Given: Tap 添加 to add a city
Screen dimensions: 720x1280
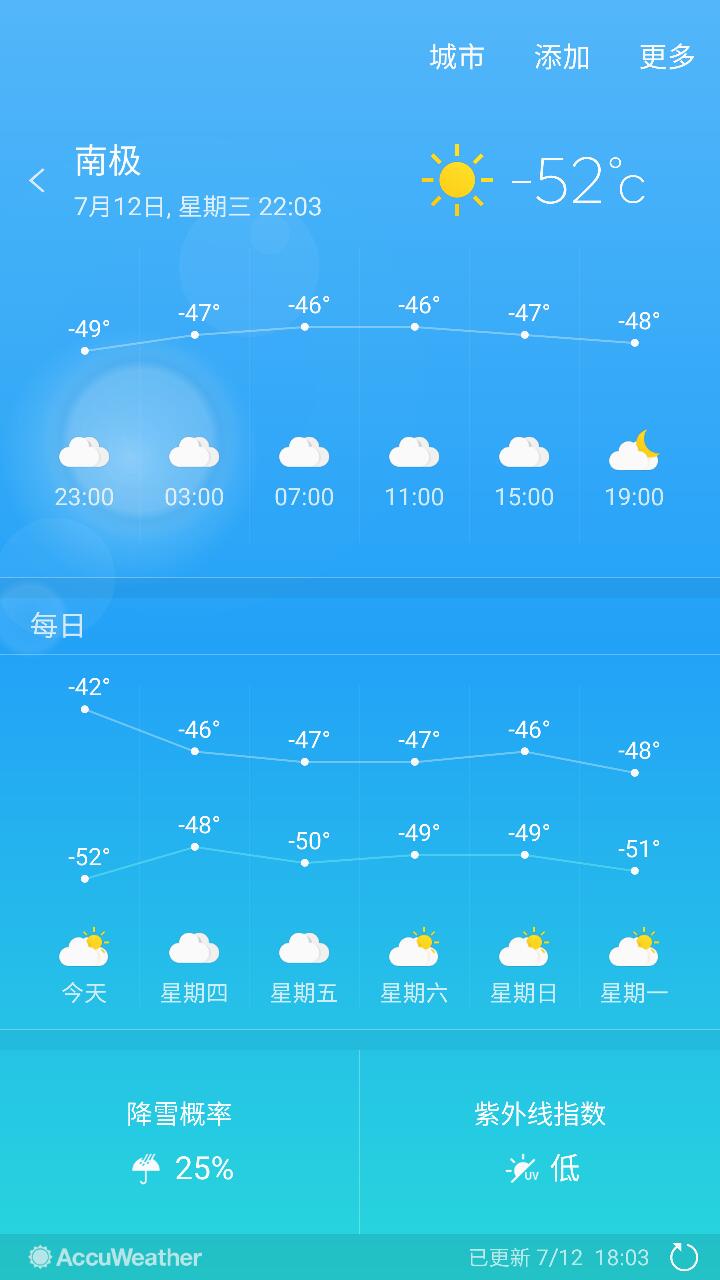Looking at the screenshot, I should coord(562,57).
